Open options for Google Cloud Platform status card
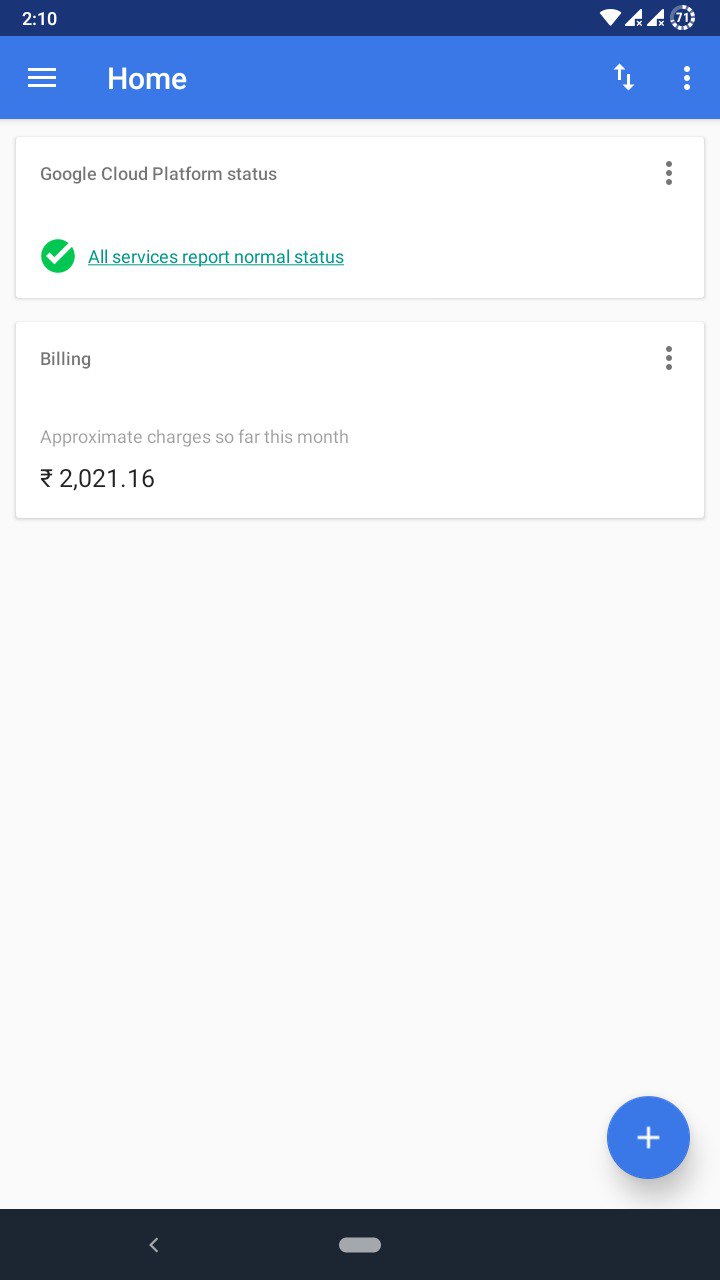 click(669, 173)
